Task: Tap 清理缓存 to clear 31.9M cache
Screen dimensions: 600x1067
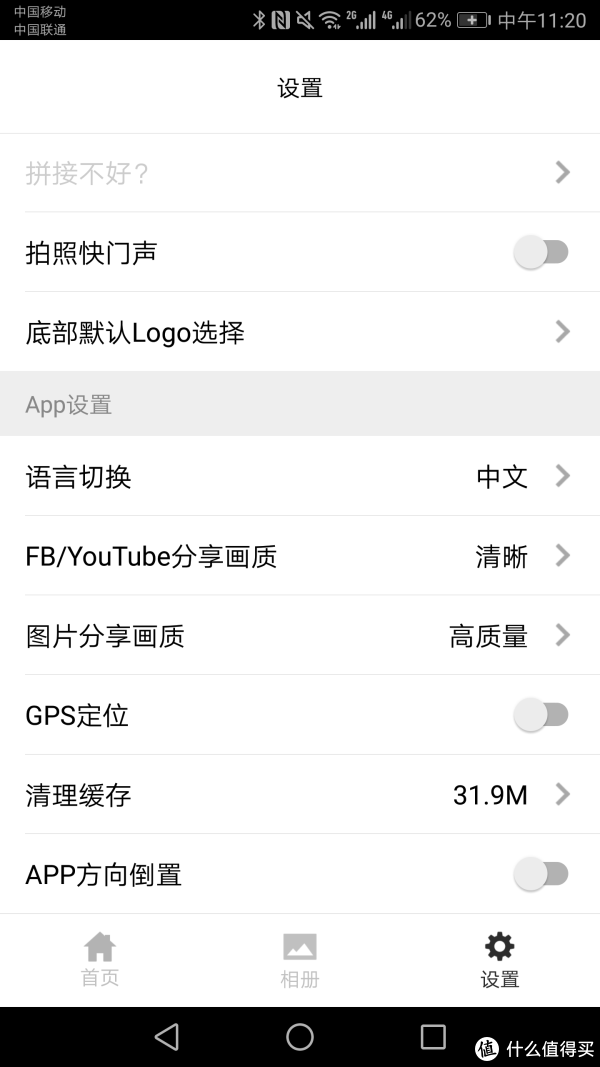Action: pyautogui.click(x=300, y=794)
